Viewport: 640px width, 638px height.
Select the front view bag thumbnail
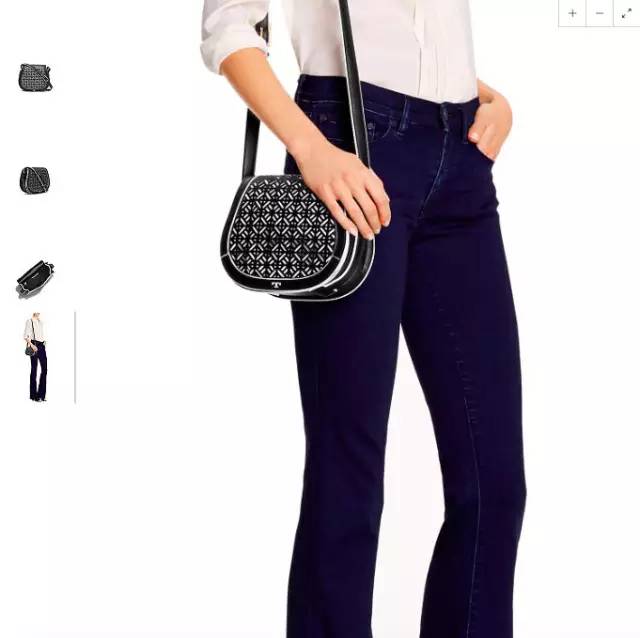point(35,77)
